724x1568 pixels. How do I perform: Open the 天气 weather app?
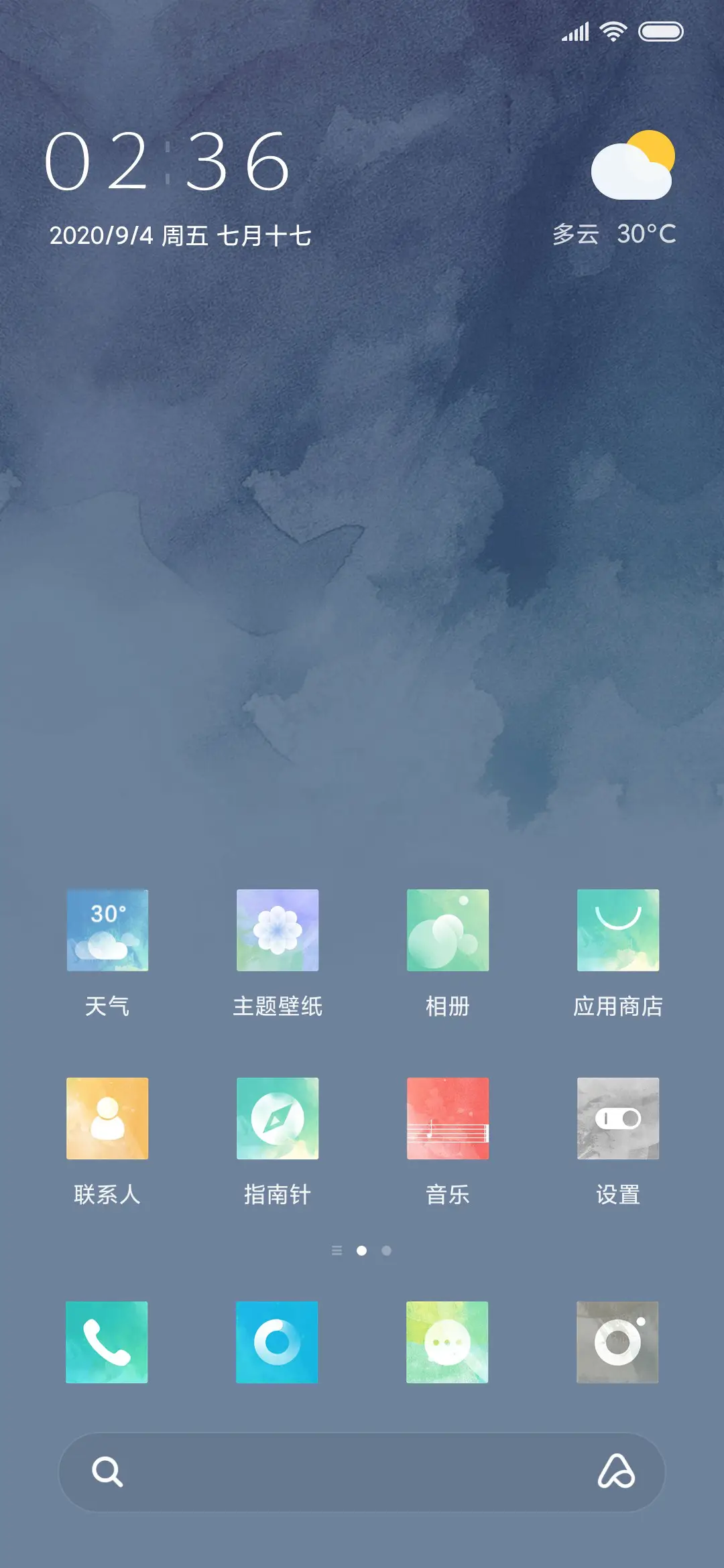(107, 931)
